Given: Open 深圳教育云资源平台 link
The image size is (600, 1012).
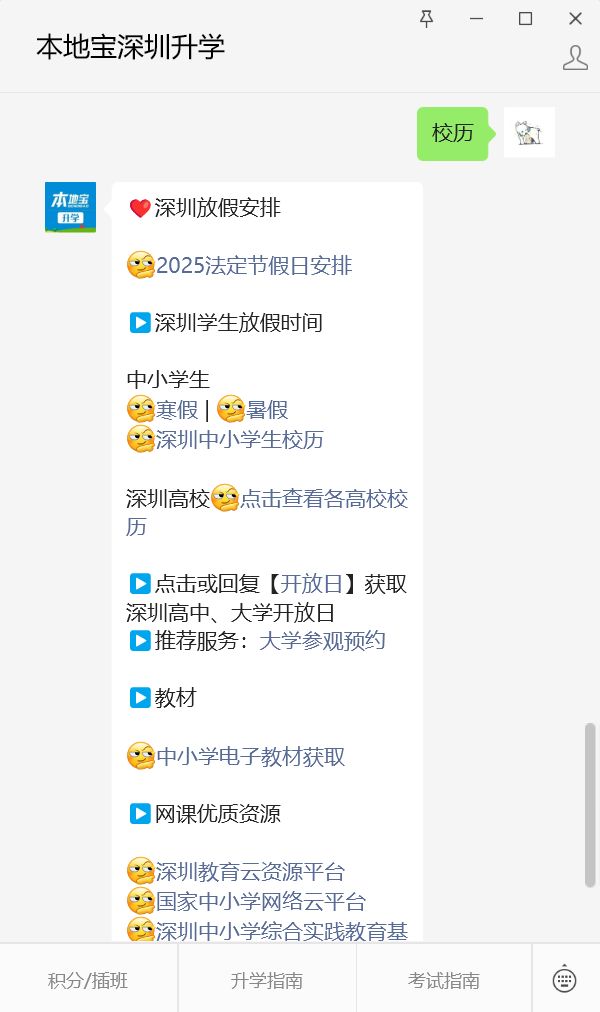Looking at the screenshot, I should click(250, 872).
